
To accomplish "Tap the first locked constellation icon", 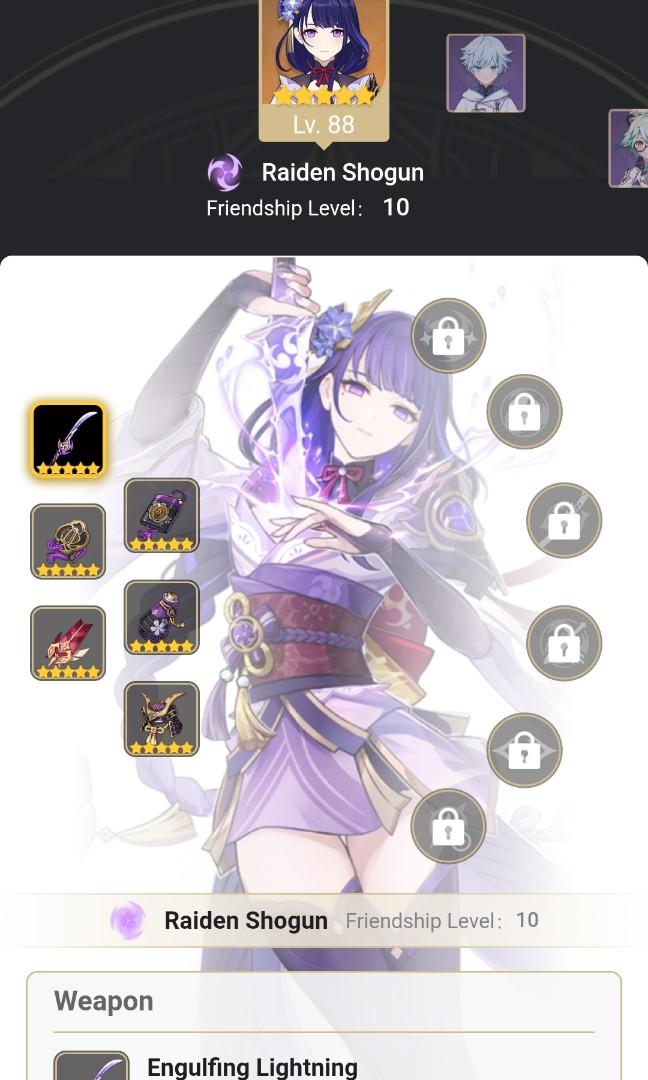I will coord(448,336).
